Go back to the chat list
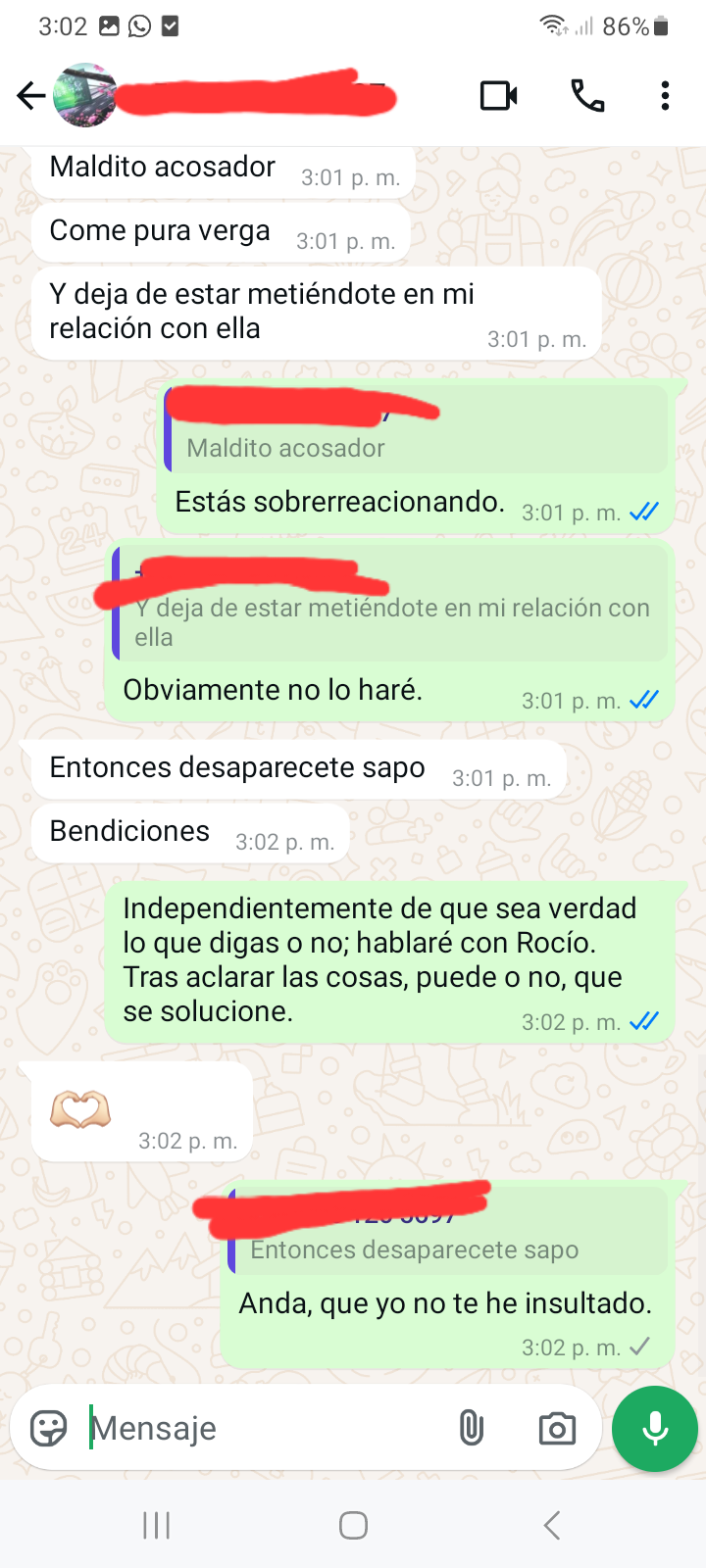The height and width of the screenshot is (1568, 706). (30, 95)
